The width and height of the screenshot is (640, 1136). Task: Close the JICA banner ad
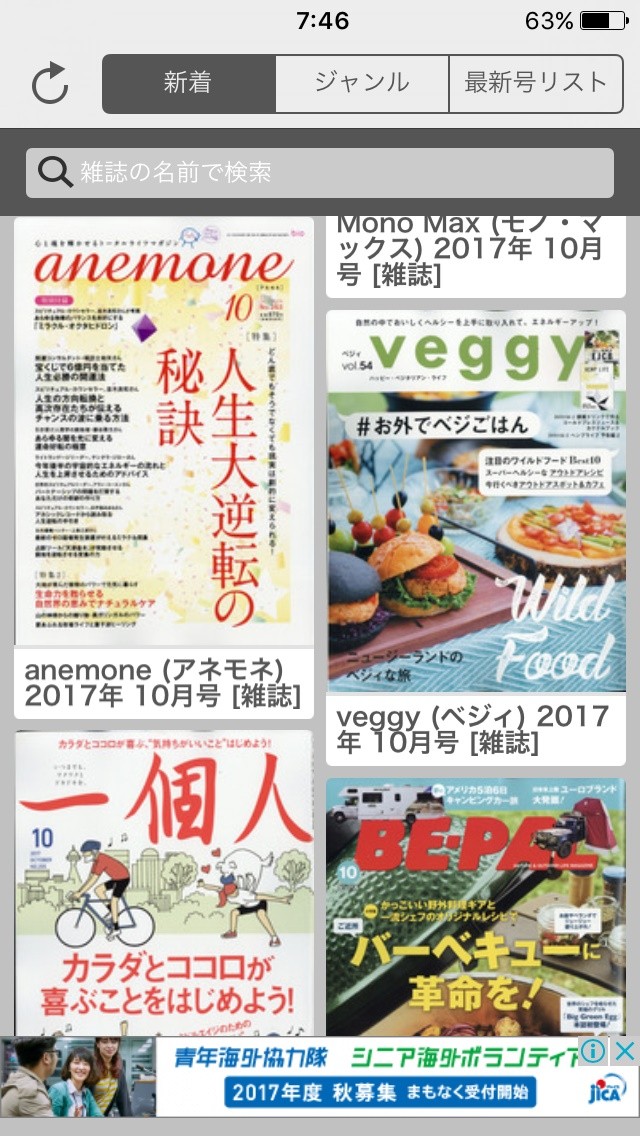(x=624, y=1051)
